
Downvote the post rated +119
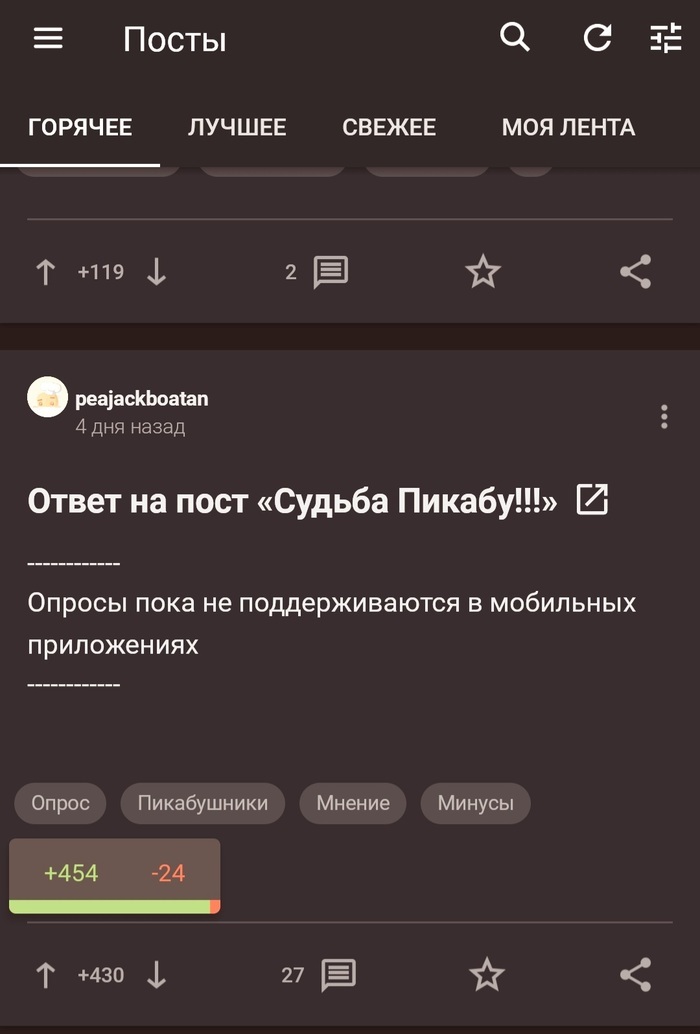click(157, 272)
